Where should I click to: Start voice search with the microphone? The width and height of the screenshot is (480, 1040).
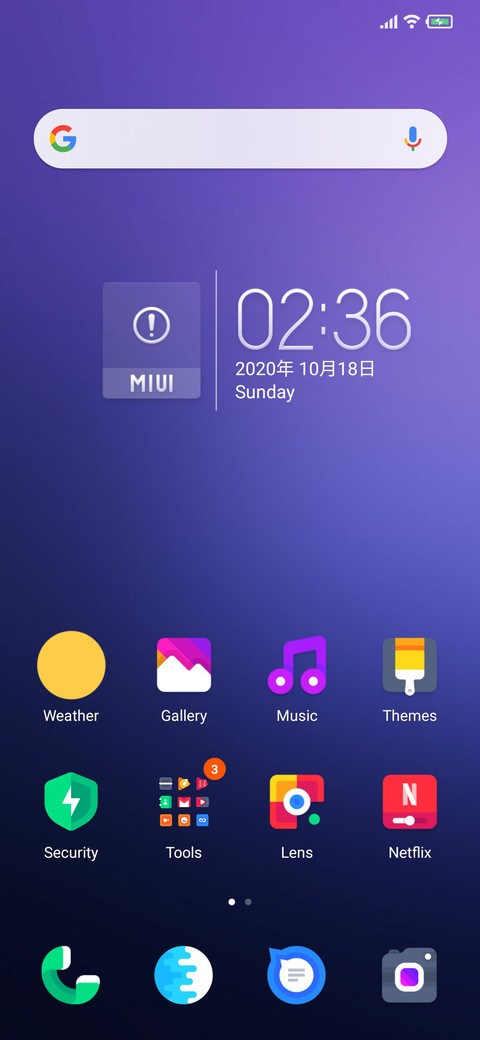(412, 139)
